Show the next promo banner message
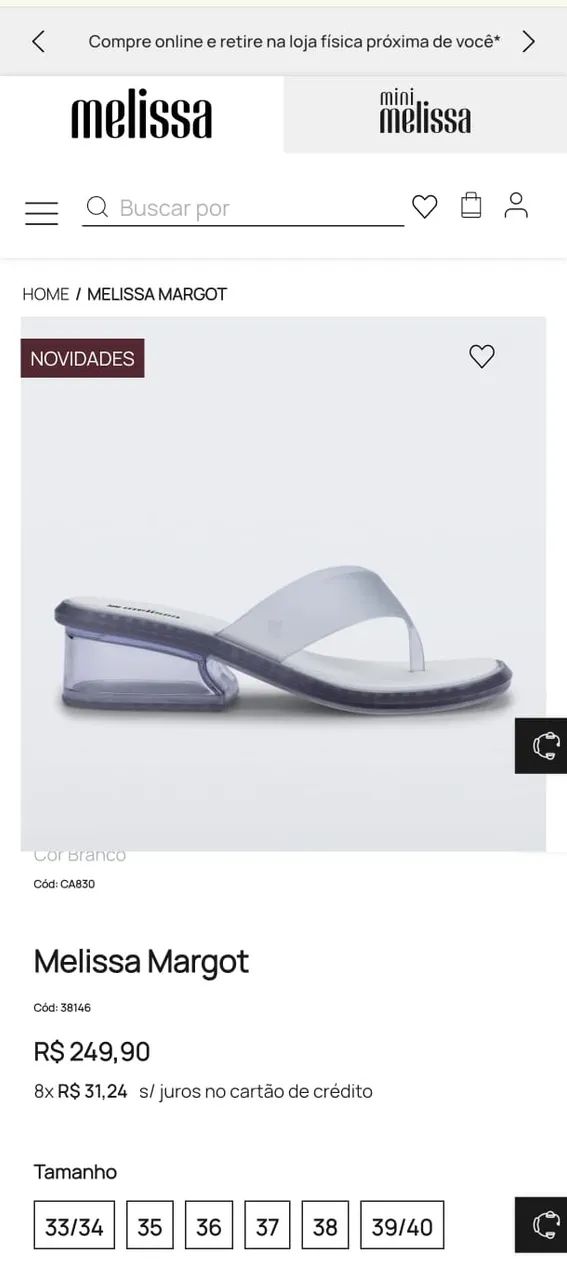567x1280 pixels. pyautogui.click(x=528, y=41)
